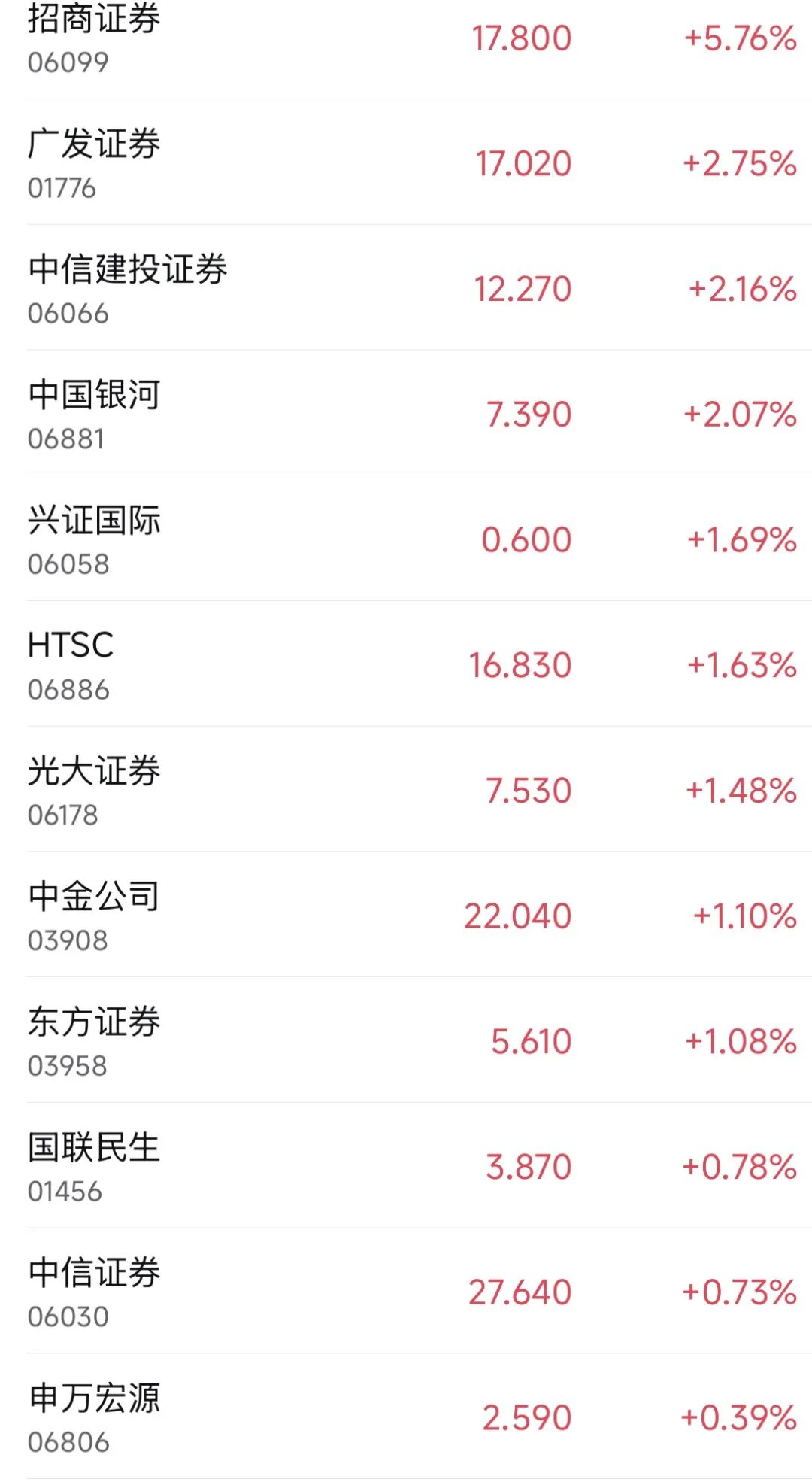Viewport: 812px width, 1482px height.
Task: Open 光大证券 06178 quote
Action: [406, 790]
